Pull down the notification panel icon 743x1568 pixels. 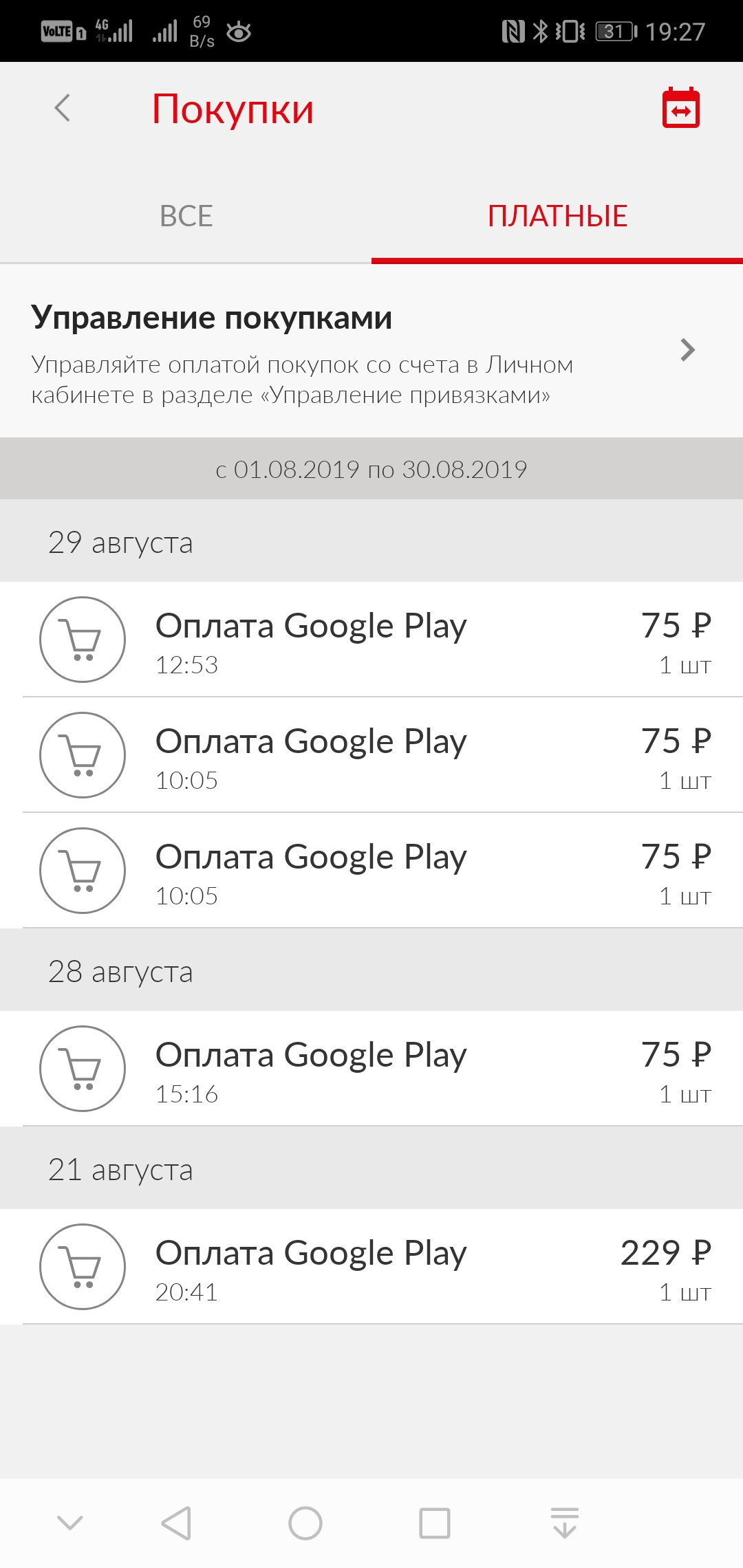[x=565, y=1523]
